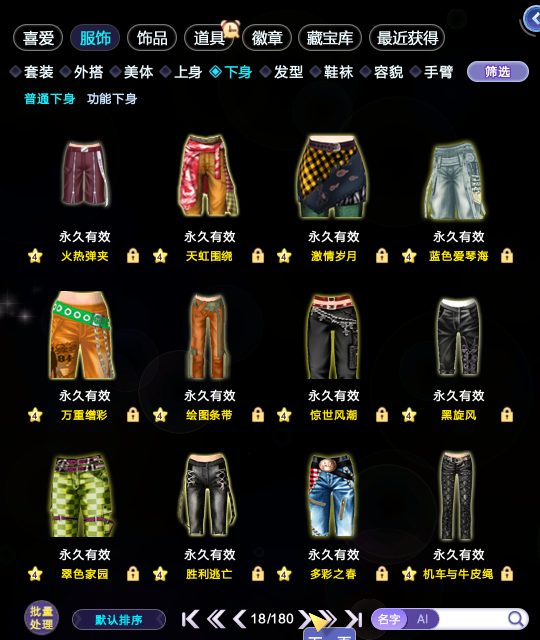Jump to the last page
The image size is (540, 640).
coord(354,619)
